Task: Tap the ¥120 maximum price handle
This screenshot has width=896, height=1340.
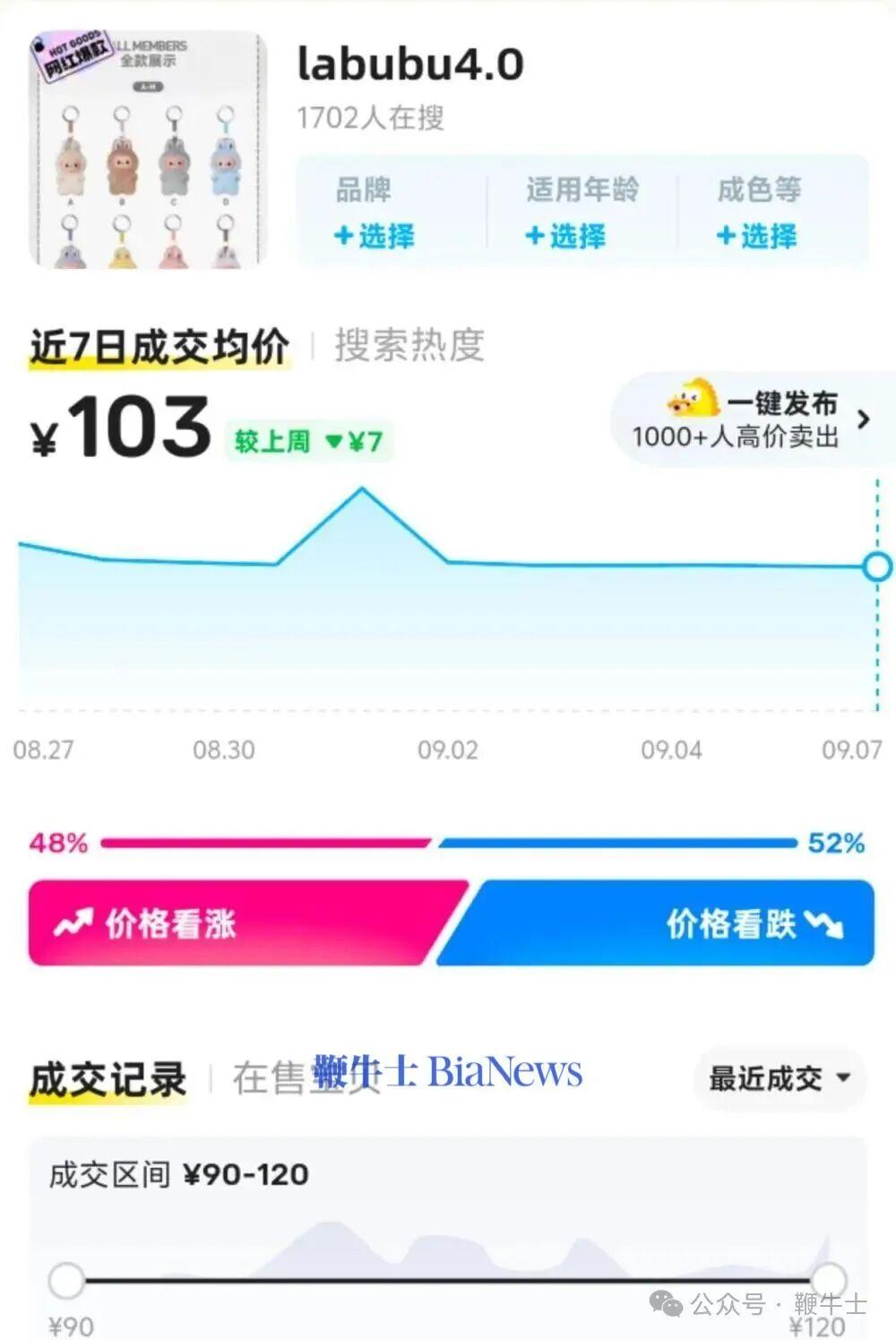Action: tap(830, 1279)
